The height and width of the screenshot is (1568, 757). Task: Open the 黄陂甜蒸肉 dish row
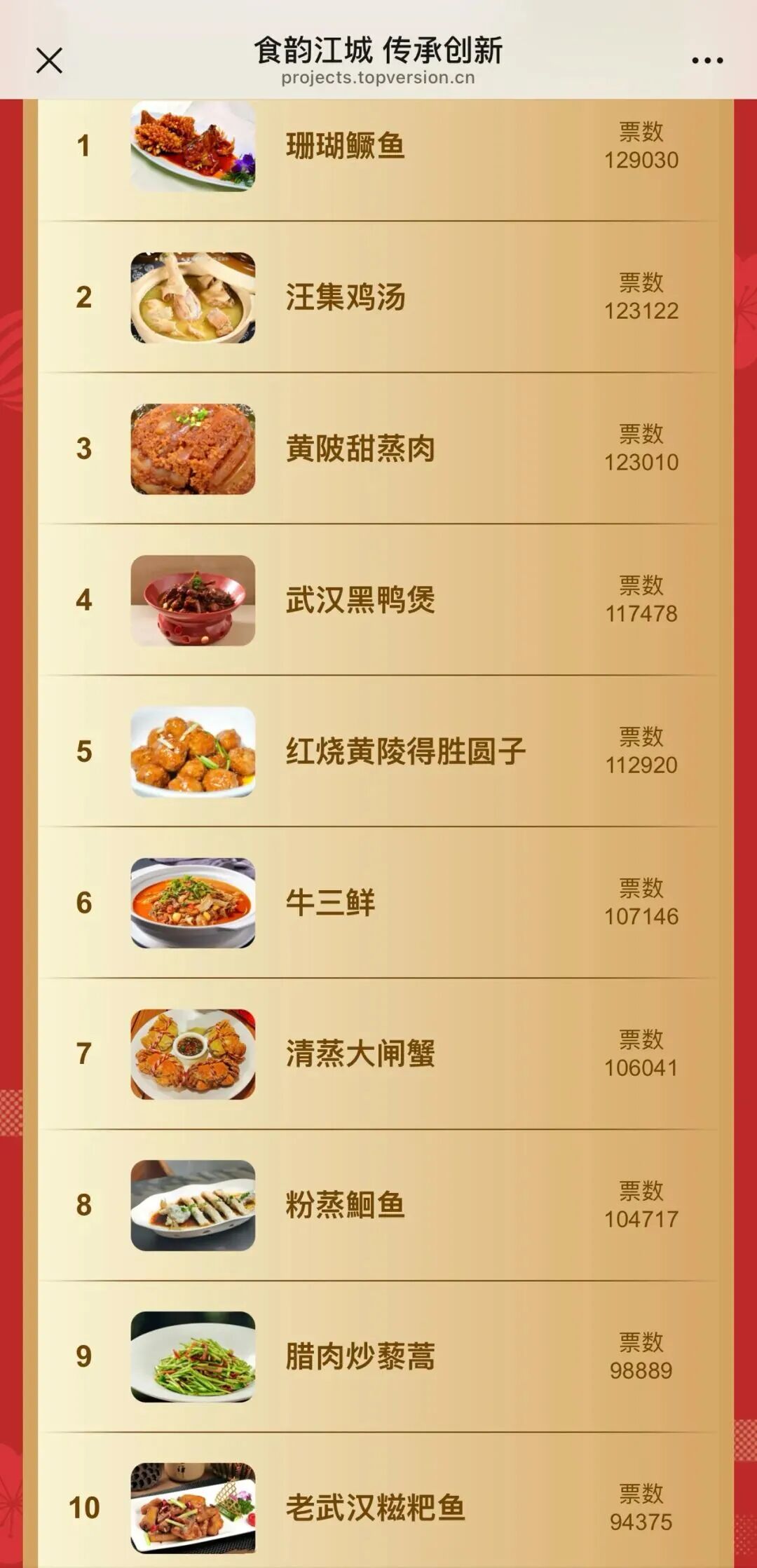[360, 449]
